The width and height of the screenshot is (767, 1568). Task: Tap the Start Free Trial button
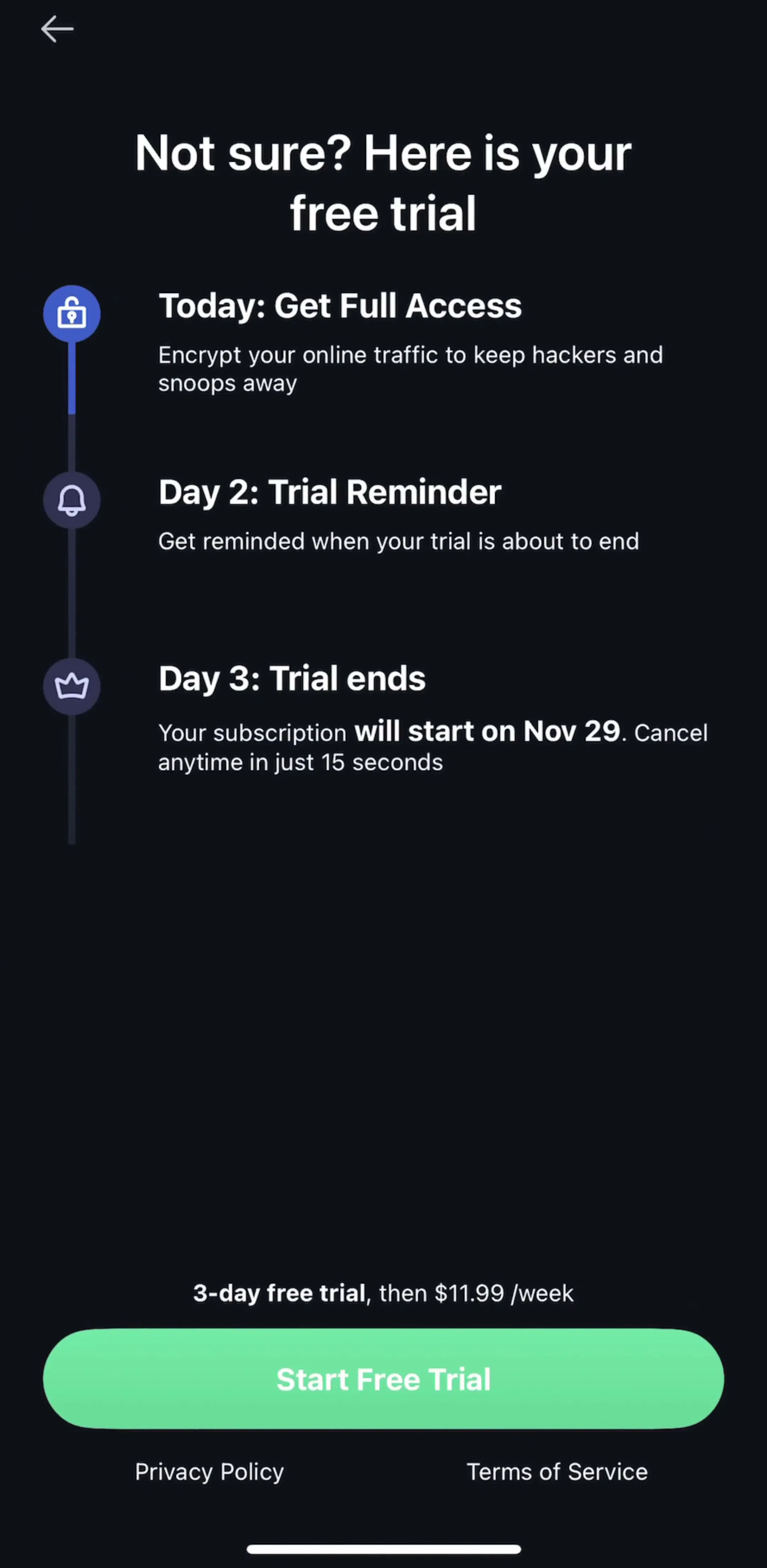tap(383, 1379)
